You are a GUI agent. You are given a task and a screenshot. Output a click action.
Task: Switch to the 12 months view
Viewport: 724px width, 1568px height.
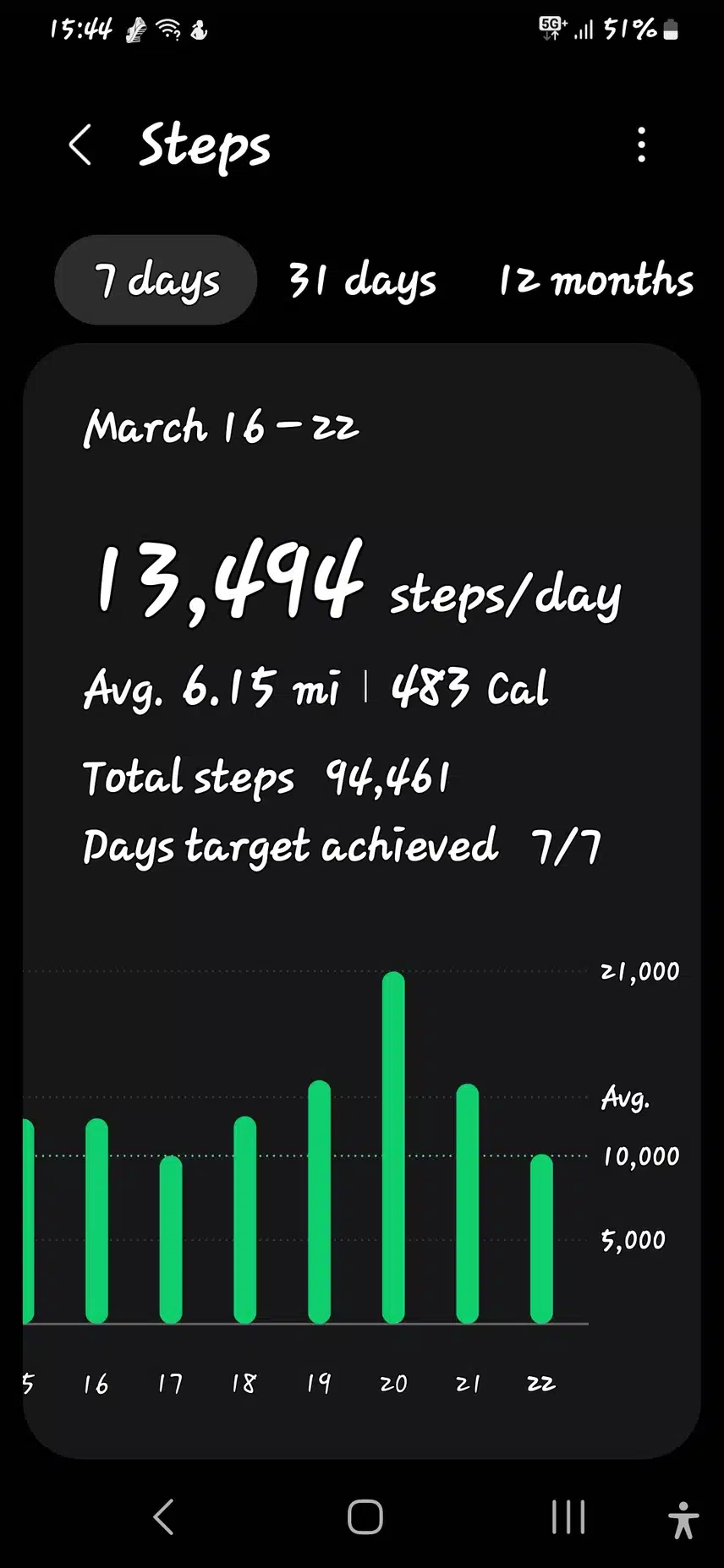click(x=595, y=280)
